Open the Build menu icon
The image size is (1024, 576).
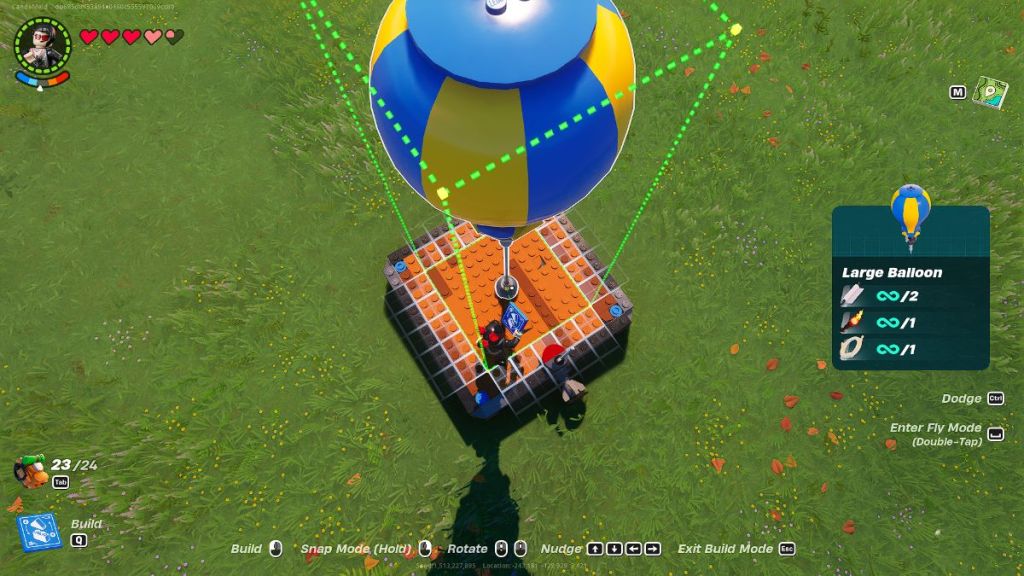(39, 532)
